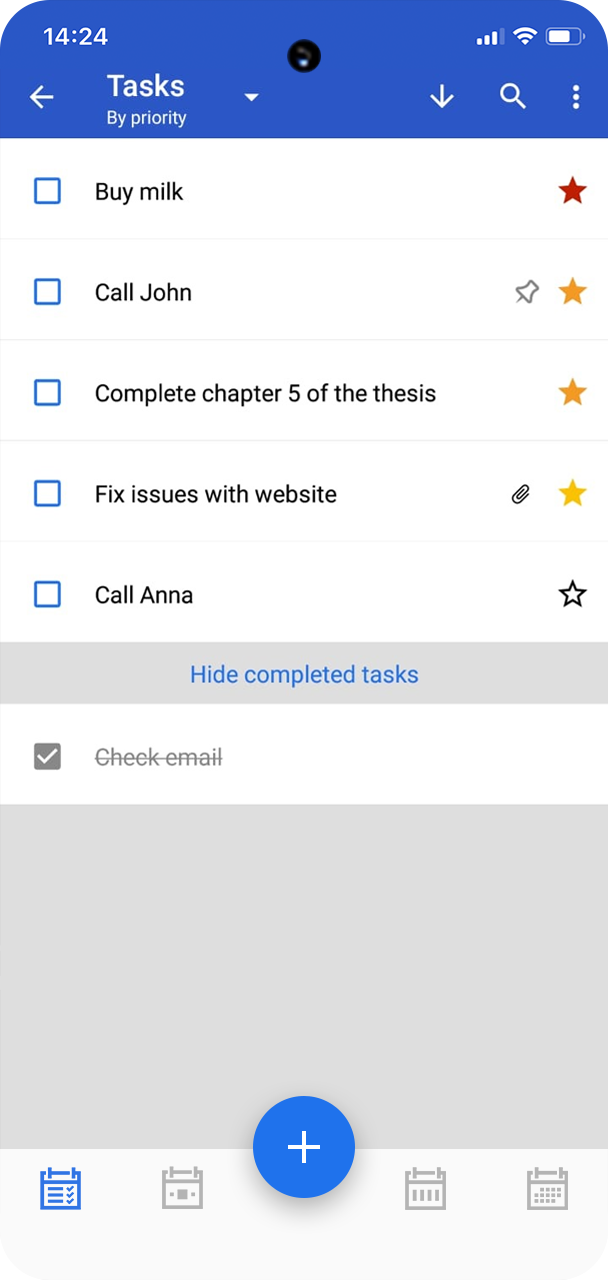608x1280 pixels.
Task: Open the Complete chapter 5 of the thesis task
Action: point(265,393)
